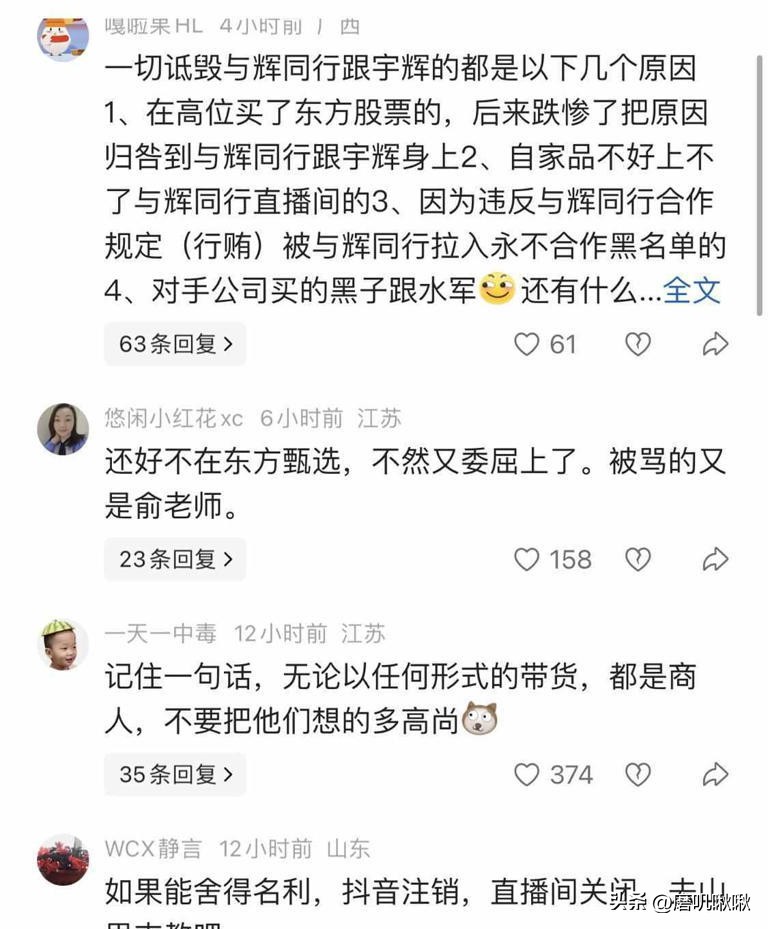Like 悠闲小红花xc's comment with 158 likes
Image resolution: width=768 pixels, height=929 pixels.
527,559
